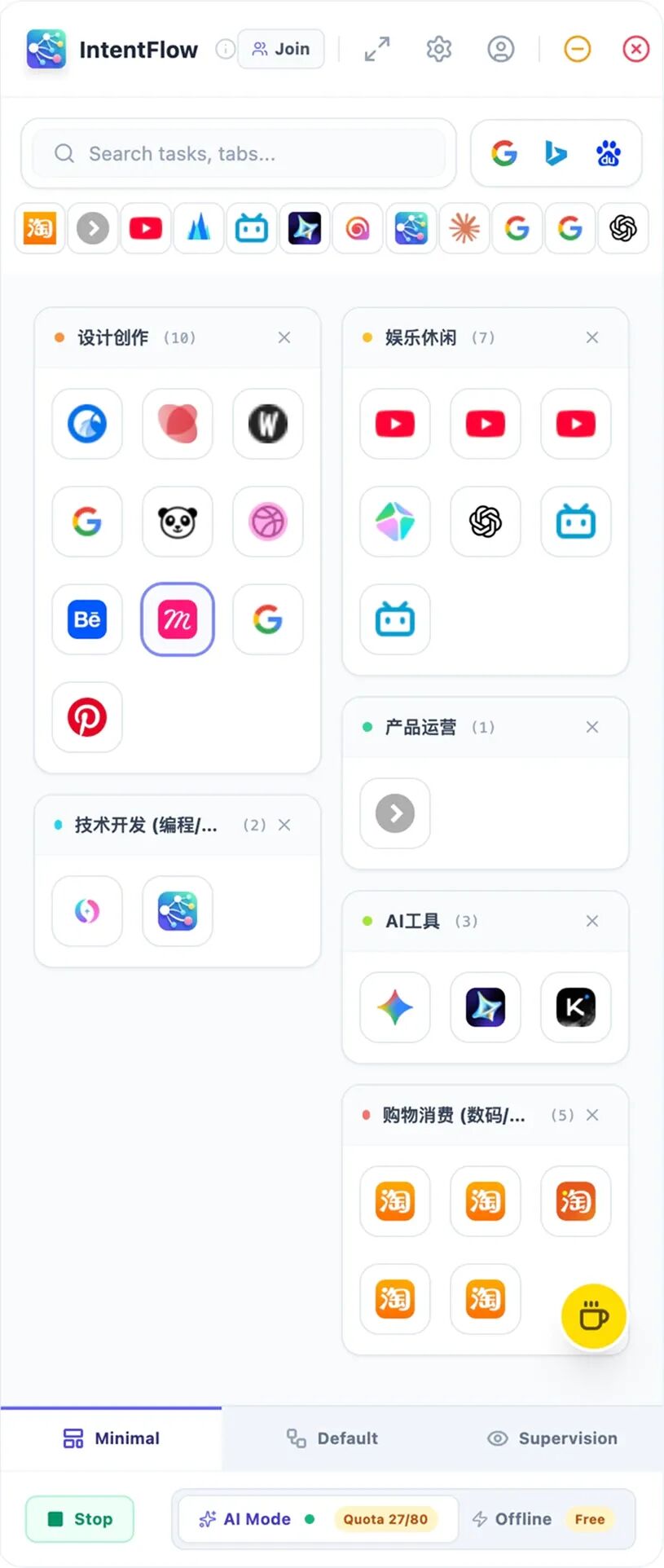Image resolution: width=664 pixels, height=1568 pixels.
Task: Select the Gemini icon in AI工具 group
Action: point(394,1007)
